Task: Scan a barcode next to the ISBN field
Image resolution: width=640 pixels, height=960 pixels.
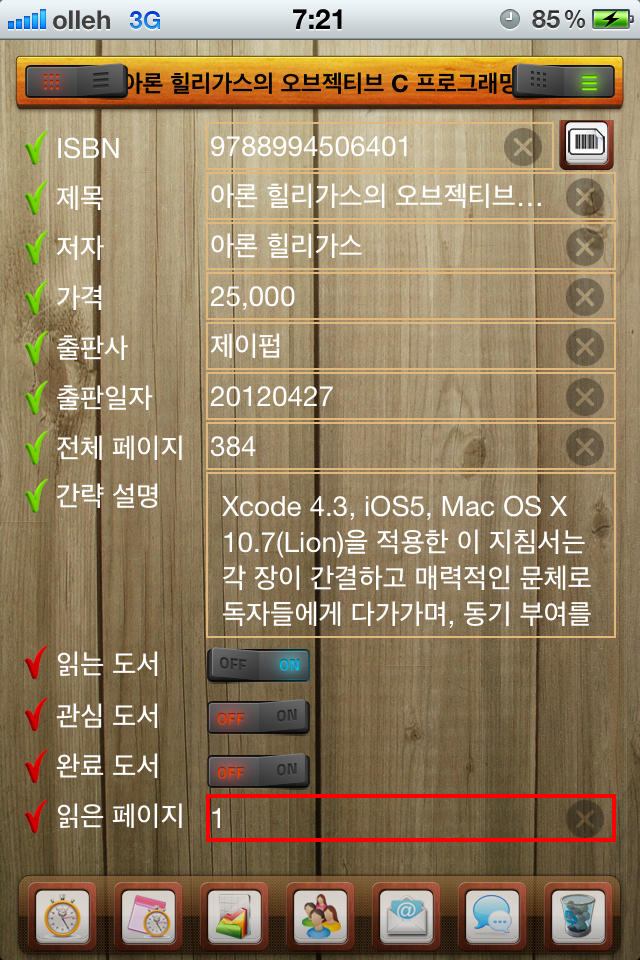Action: tap(587, 146)
